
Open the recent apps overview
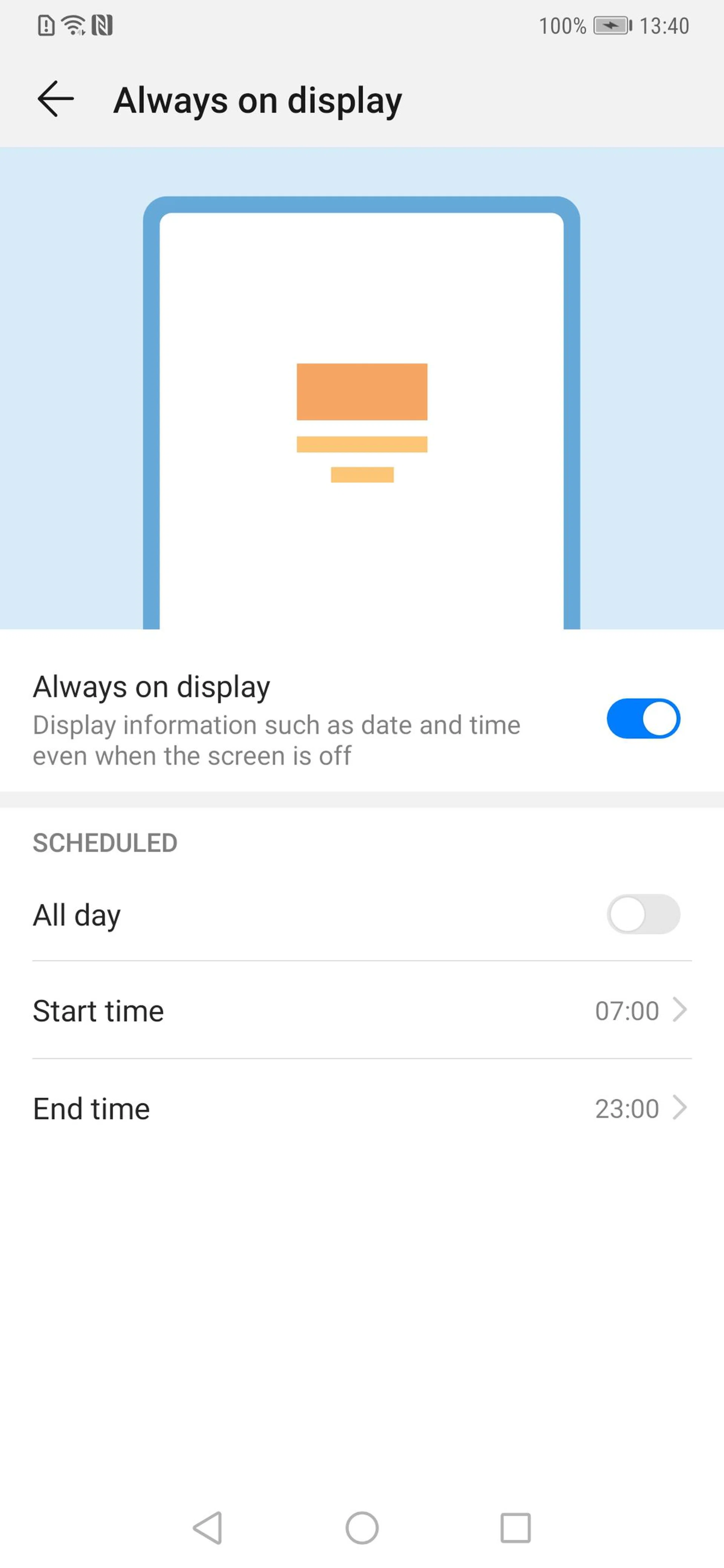pos(515,1527)
